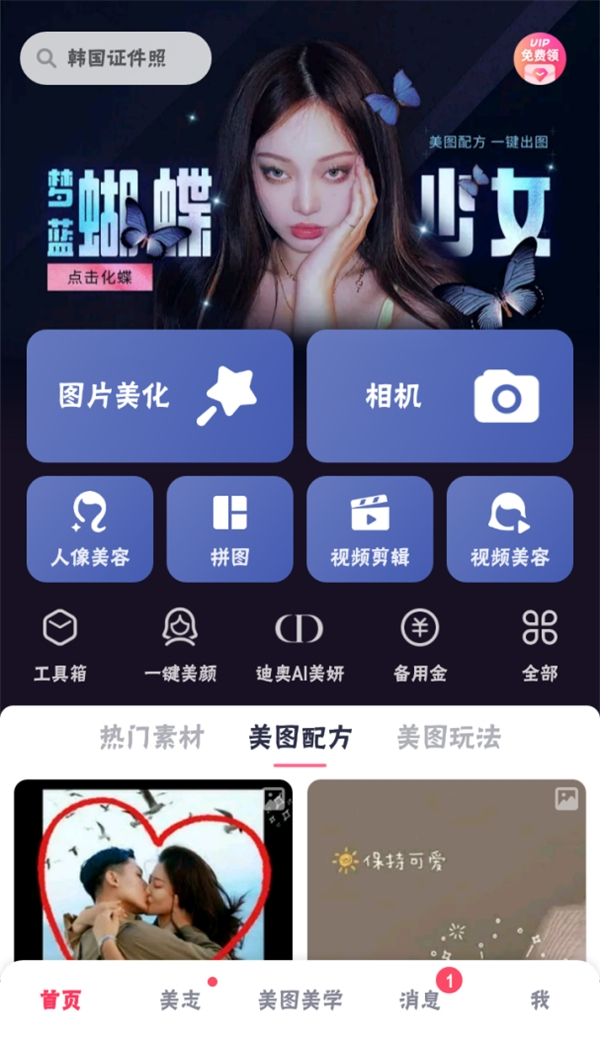Viewport: 600px width, 1040px height.
Task: Open the 工具箱 toolbox
Action: [x=60, y=645]
